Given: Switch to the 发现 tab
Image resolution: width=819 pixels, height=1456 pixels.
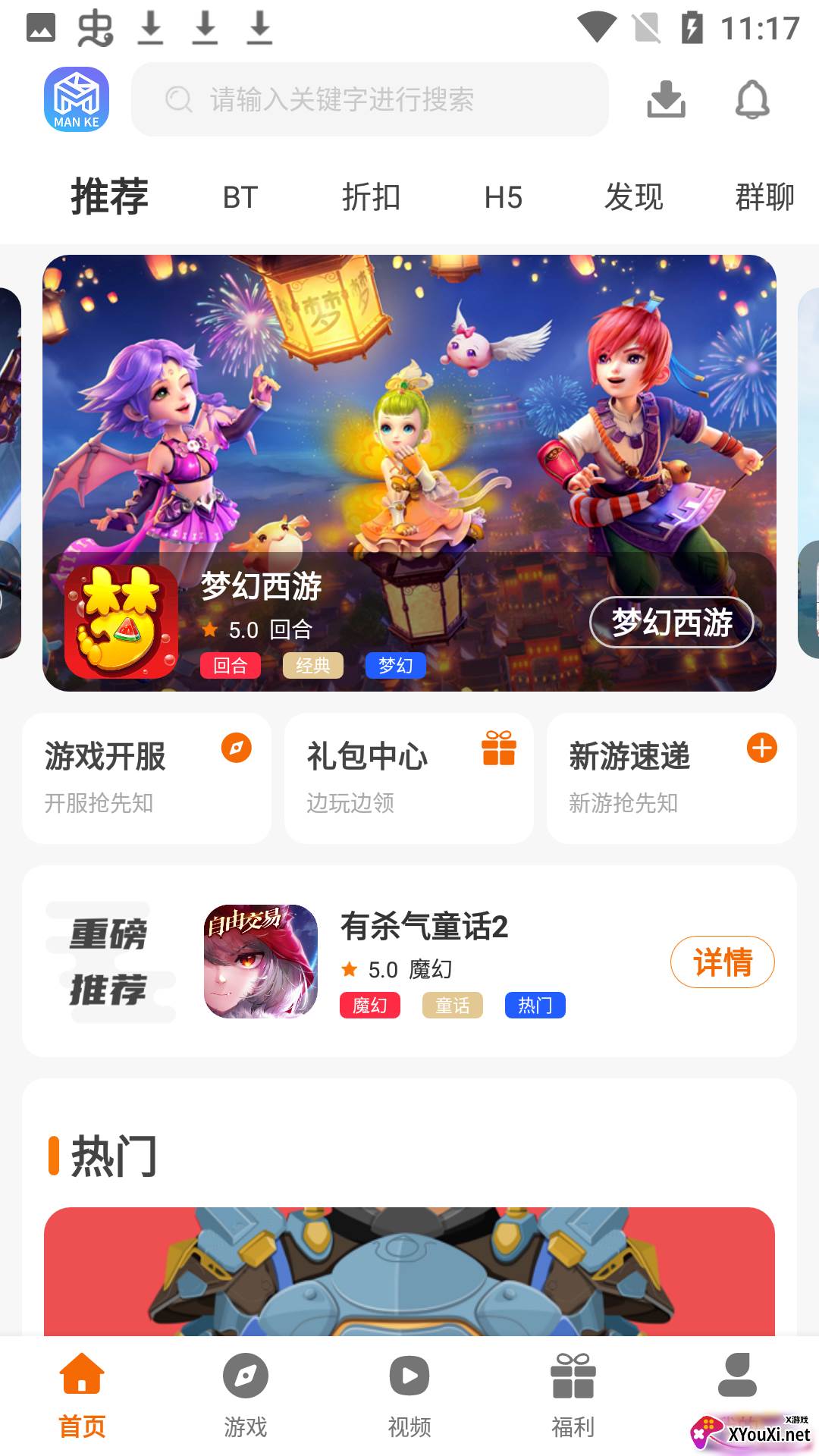Looking at the screenshot, I should click(x=634, y=198).
